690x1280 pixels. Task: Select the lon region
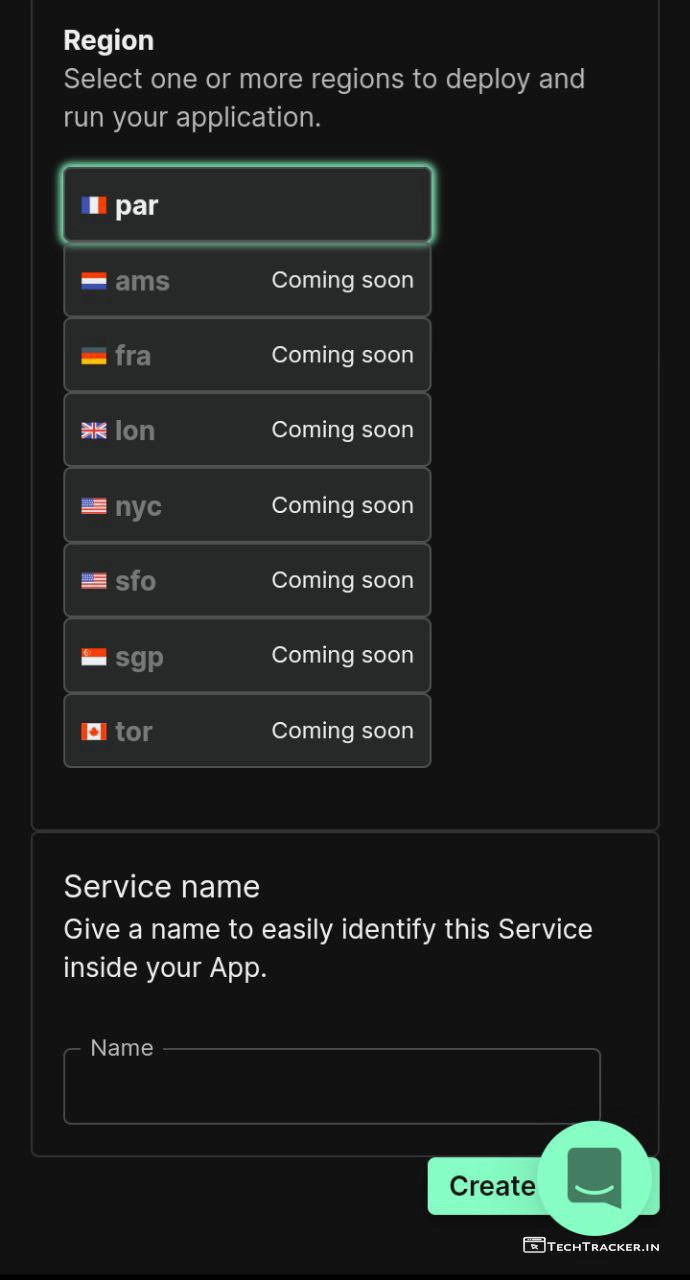247,430
